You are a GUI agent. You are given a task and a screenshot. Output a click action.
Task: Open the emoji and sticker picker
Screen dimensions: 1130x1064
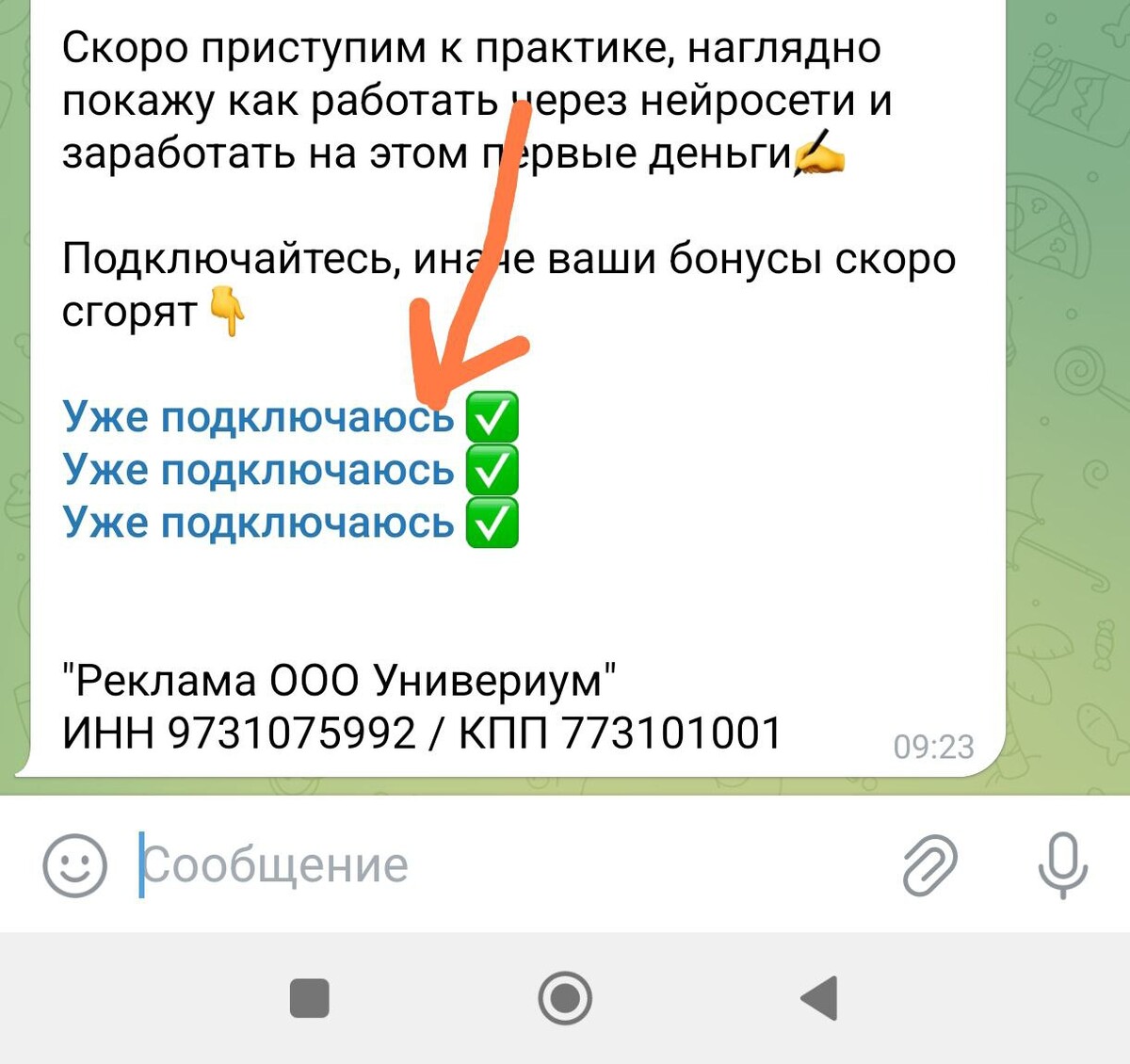coord(74,864)
